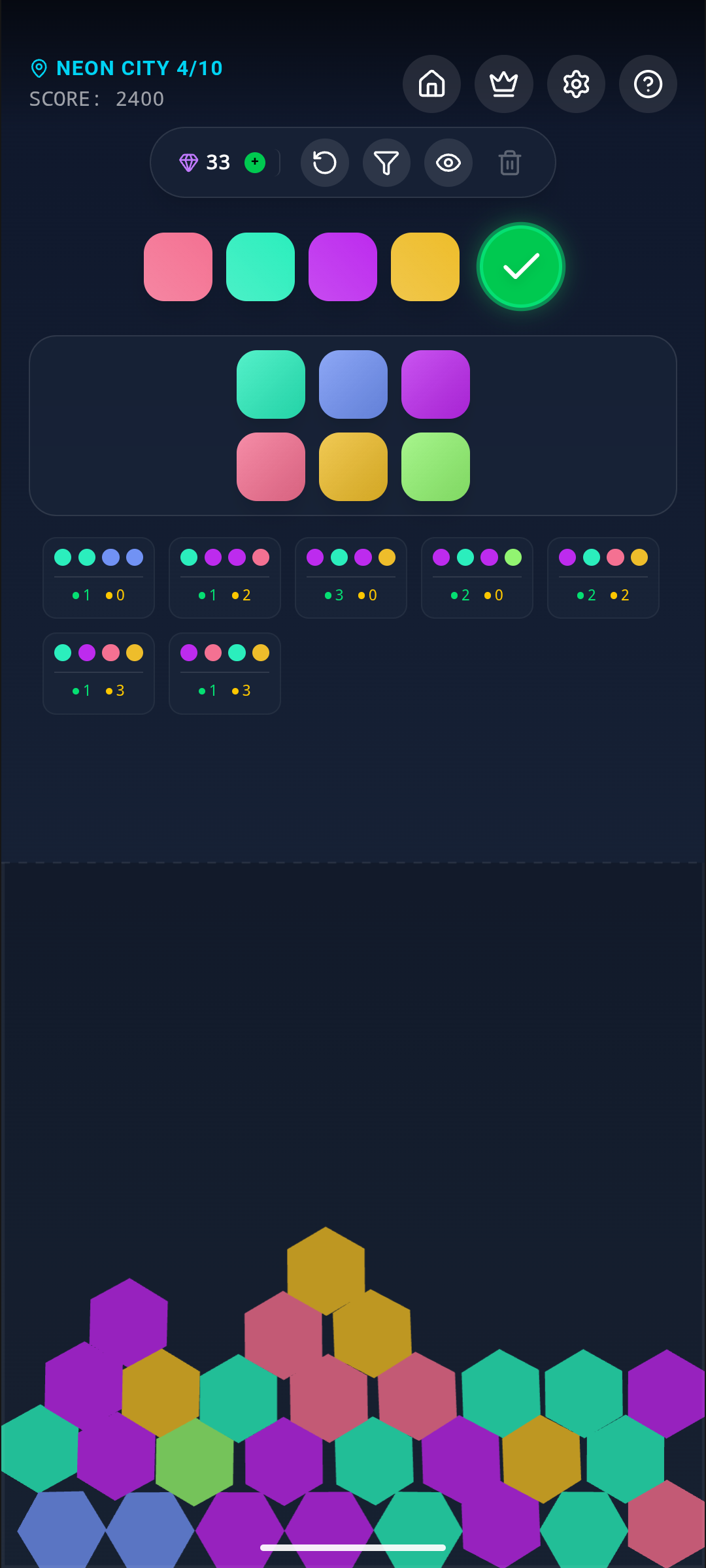The height and width of the screenshot is (1568, 706).
Task: Tap the undo arrow icon
Action: [325, 163]
